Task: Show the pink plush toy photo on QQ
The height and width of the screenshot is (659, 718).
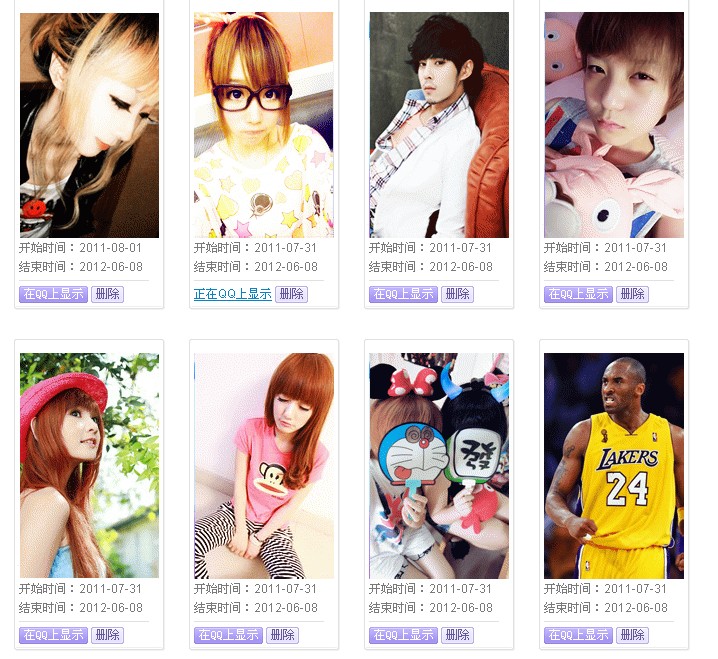Action: tap(578, 294)
